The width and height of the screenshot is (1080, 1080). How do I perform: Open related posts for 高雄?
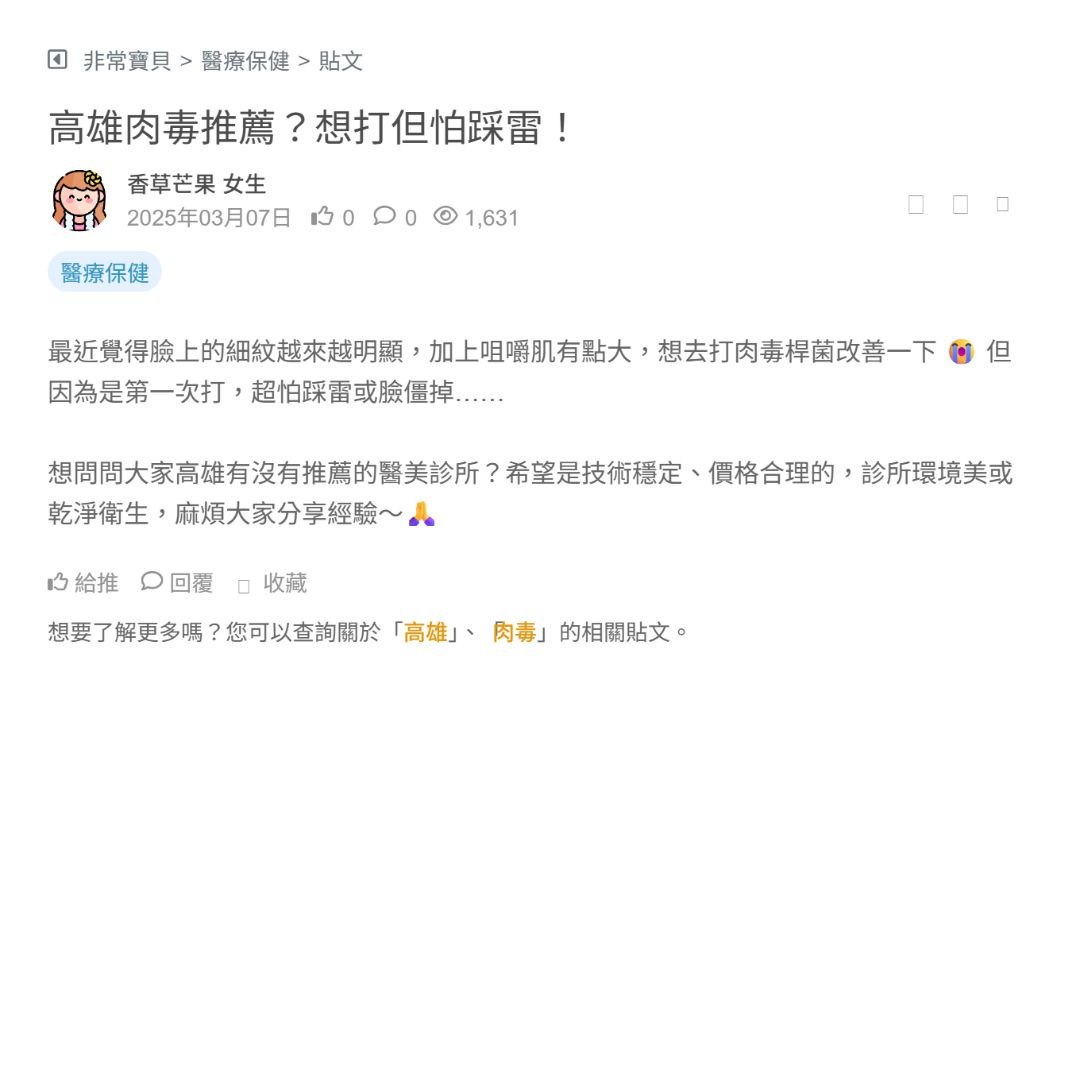pyautogui.click(x=425, y=632)
